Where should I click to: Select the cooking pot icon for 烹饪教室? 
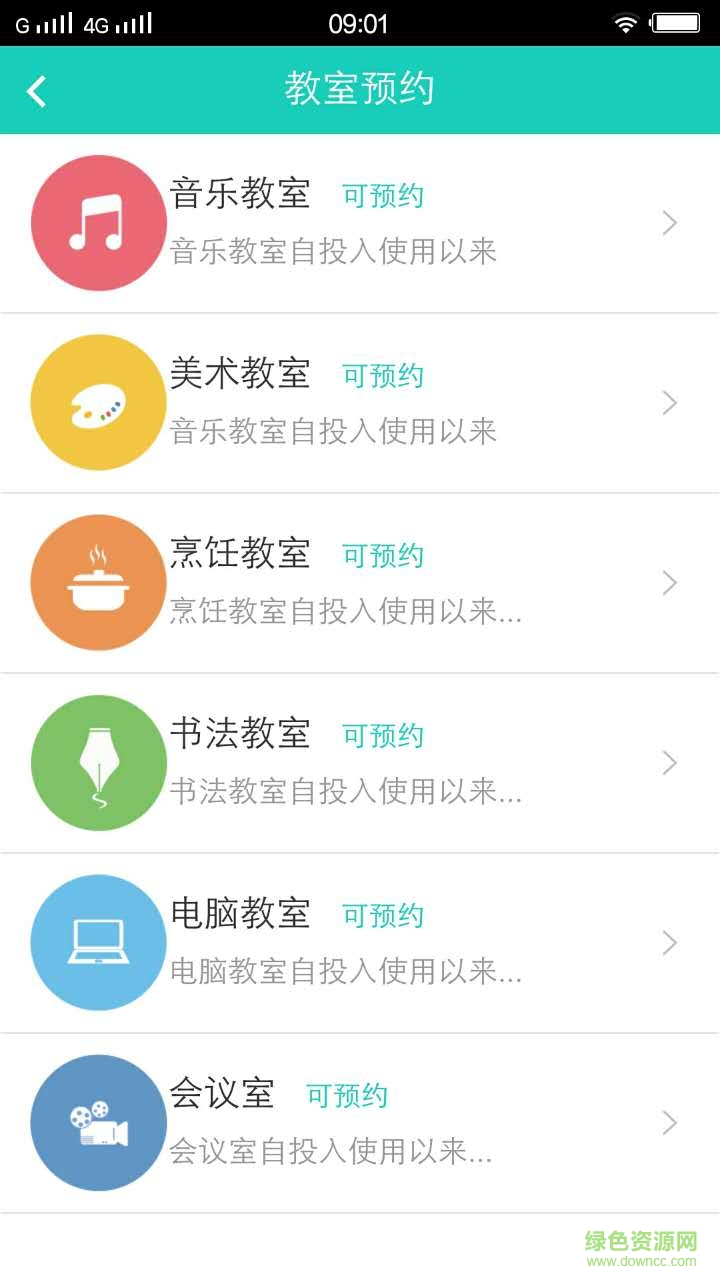click(x=97, y=582)
